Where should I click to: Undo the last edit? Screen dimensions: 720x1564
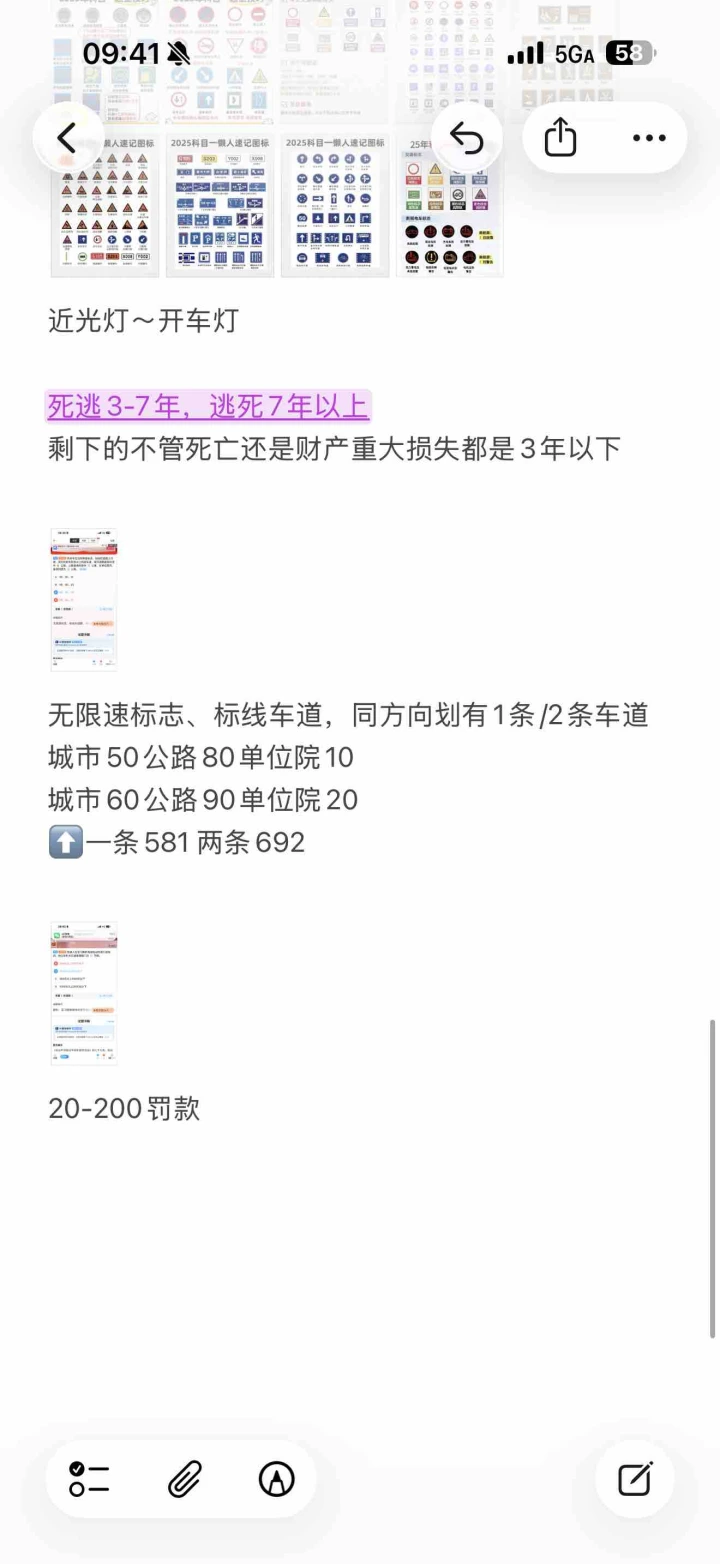point(466,138)
